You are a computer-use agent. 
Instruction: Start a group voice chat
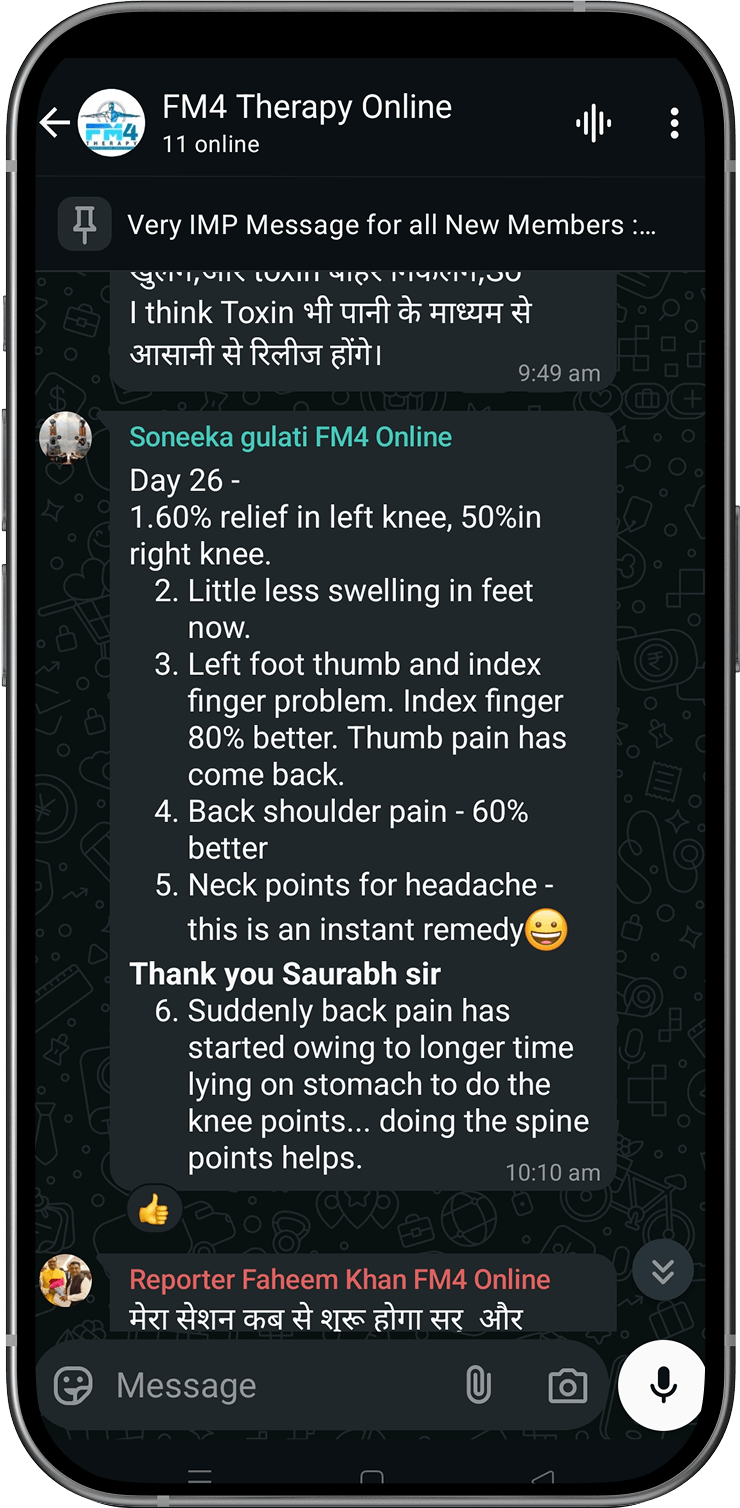(x=593, y=123)
